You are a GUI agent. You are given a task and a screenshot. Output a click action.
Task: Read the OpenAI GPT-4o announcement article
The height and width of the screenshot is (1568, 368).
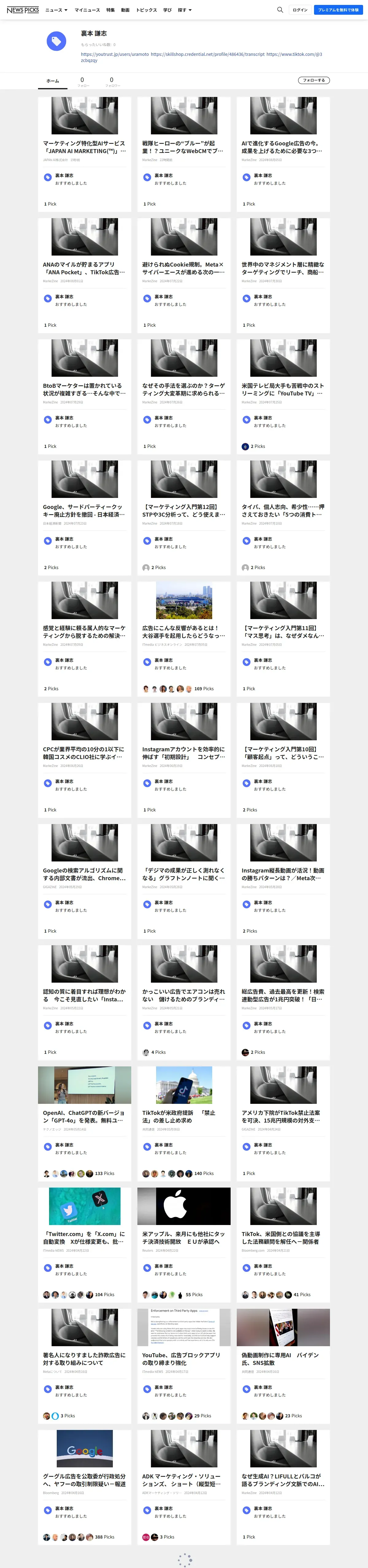pos(85,1116)
